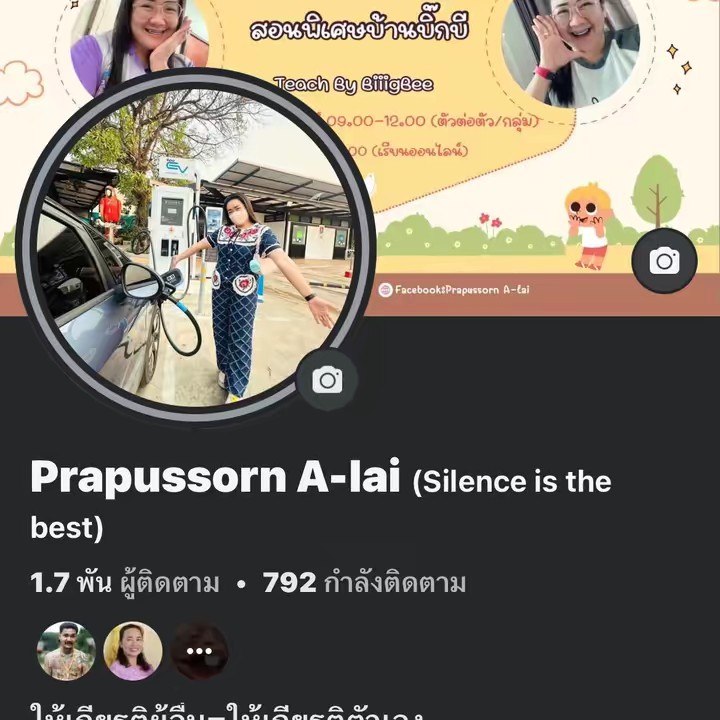Open more friends via three-dot avatar

pyautogui.click(x=199, y=651)
